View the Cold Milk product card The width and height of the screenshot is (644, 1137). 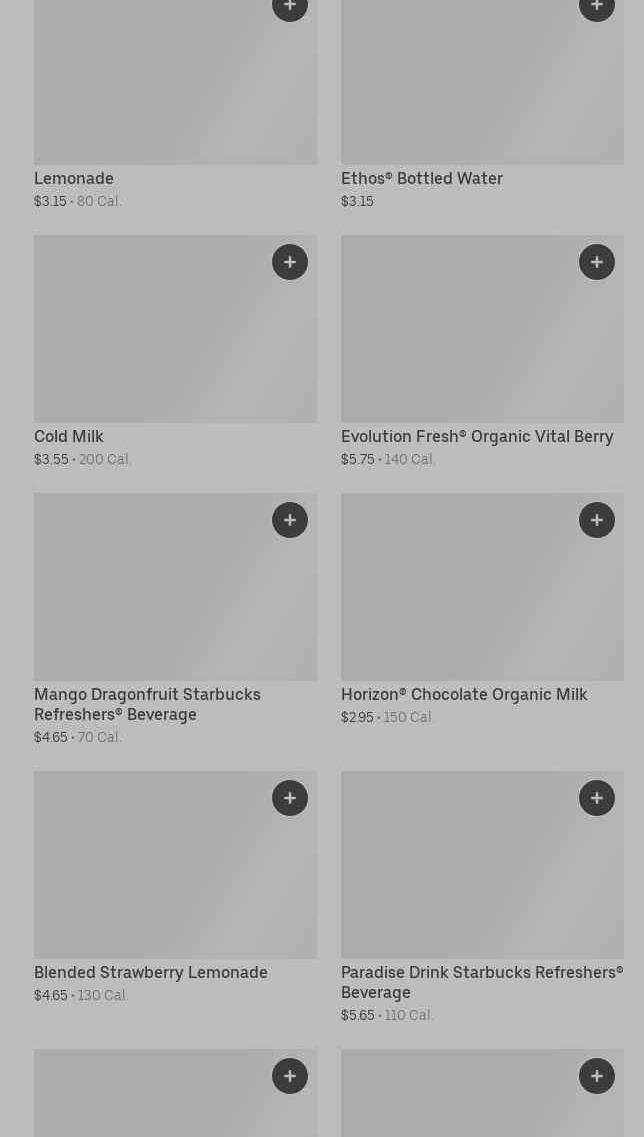(x=176, y=352)
